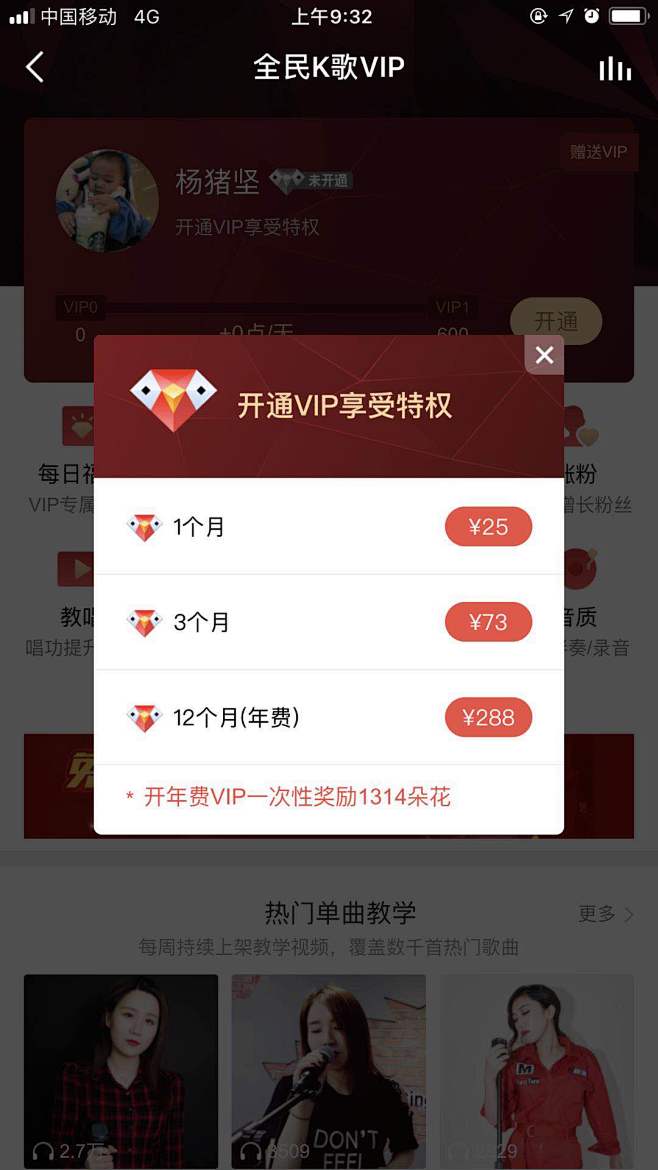658x1170 pixels.
Task: Open the tutorial video with DON'T shirt singer
Action: coord(329,1070)
